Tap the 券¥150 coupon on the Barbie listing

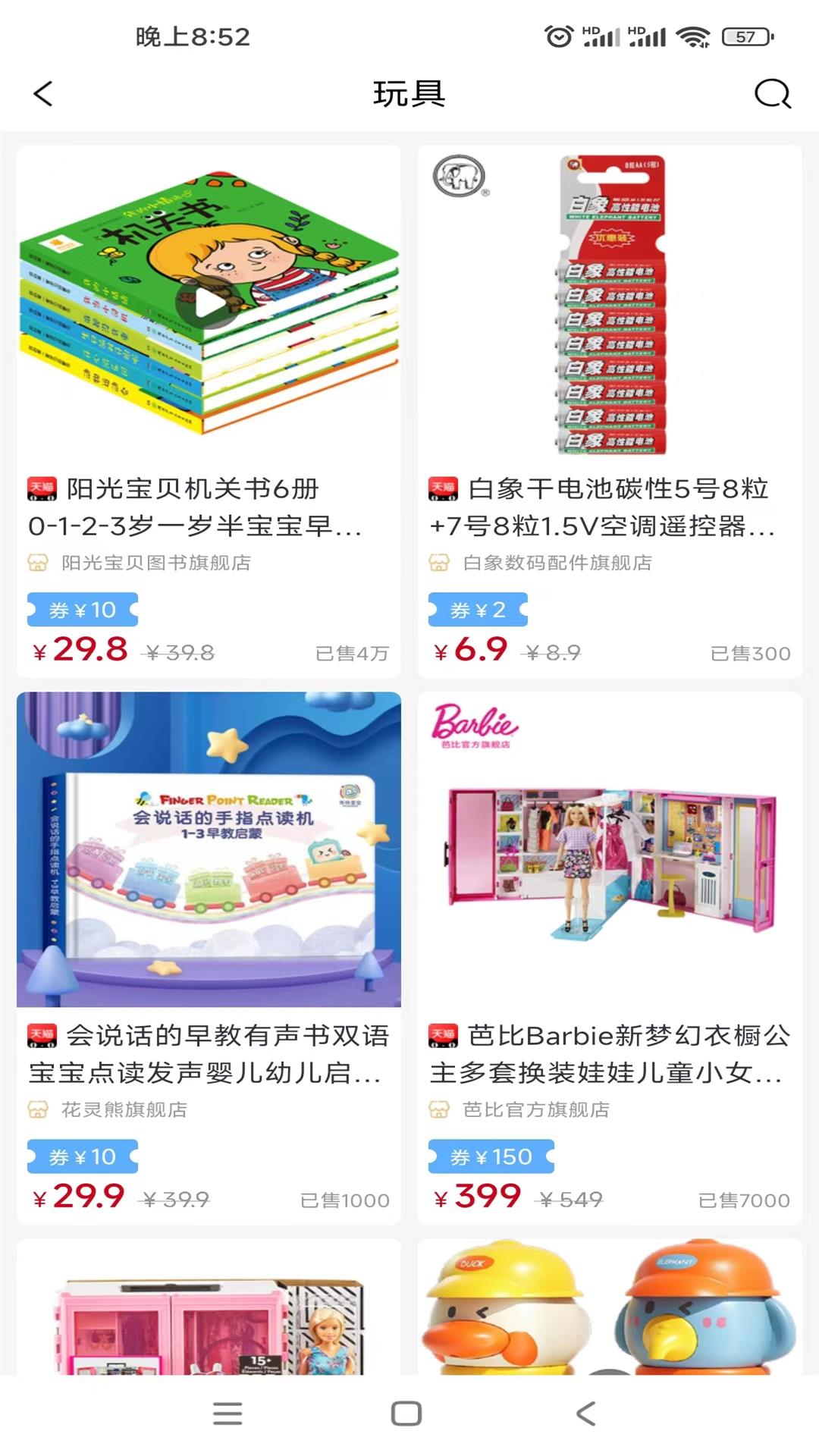click(x=491, y=1156)
